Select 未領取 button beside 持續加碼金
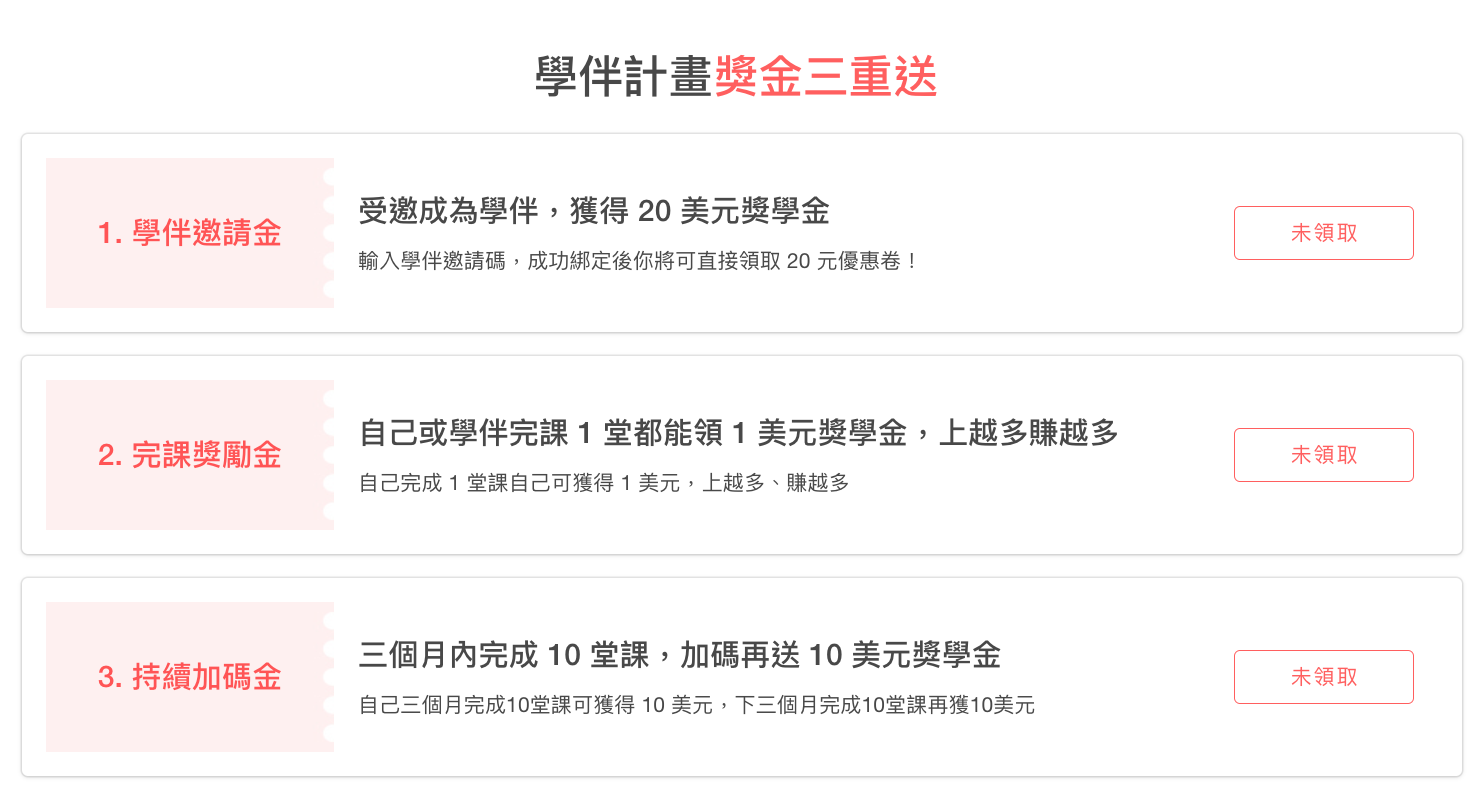This screenshot has width=1480, height=799. click(x=1323, y=677)
